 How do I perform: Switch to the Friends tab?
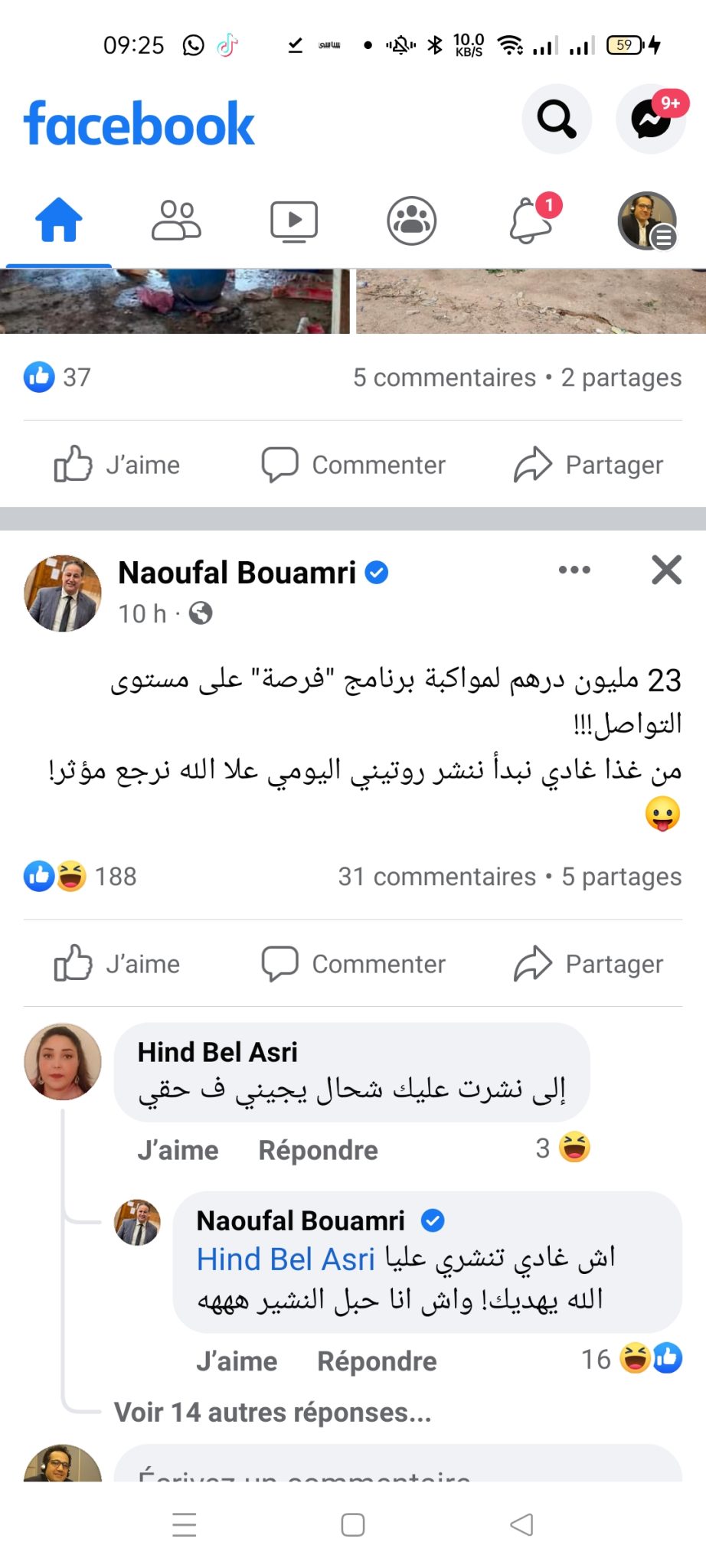(x=176, y=220)
